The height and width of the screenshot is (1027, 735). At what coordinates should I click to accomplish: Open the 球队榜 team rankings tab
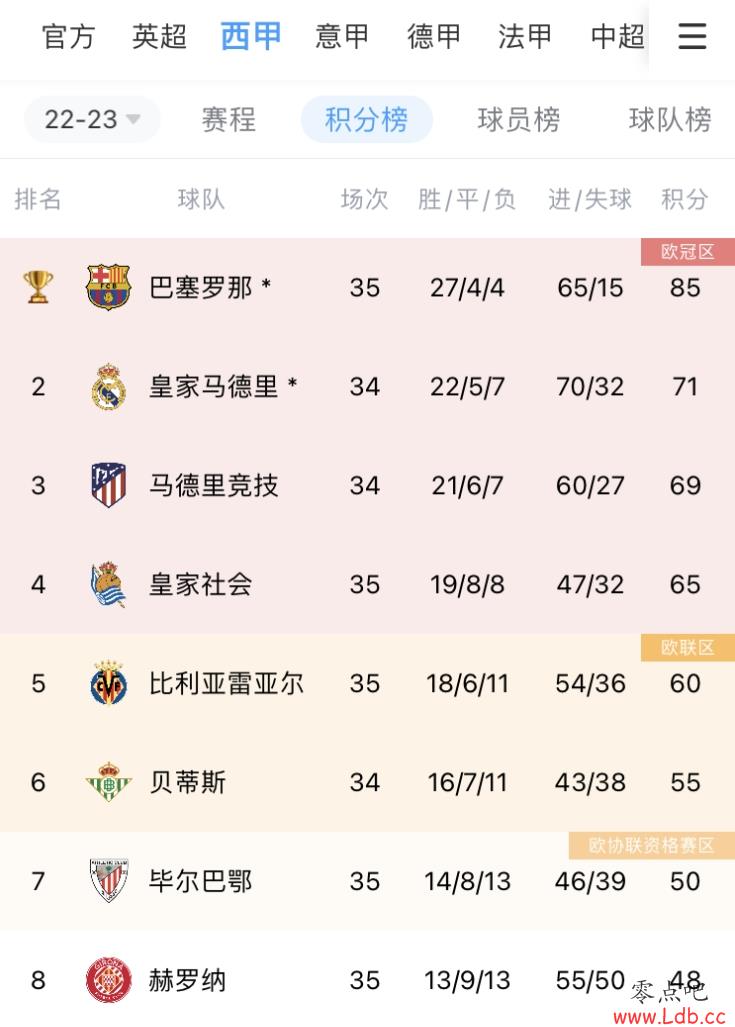point(669,120)
